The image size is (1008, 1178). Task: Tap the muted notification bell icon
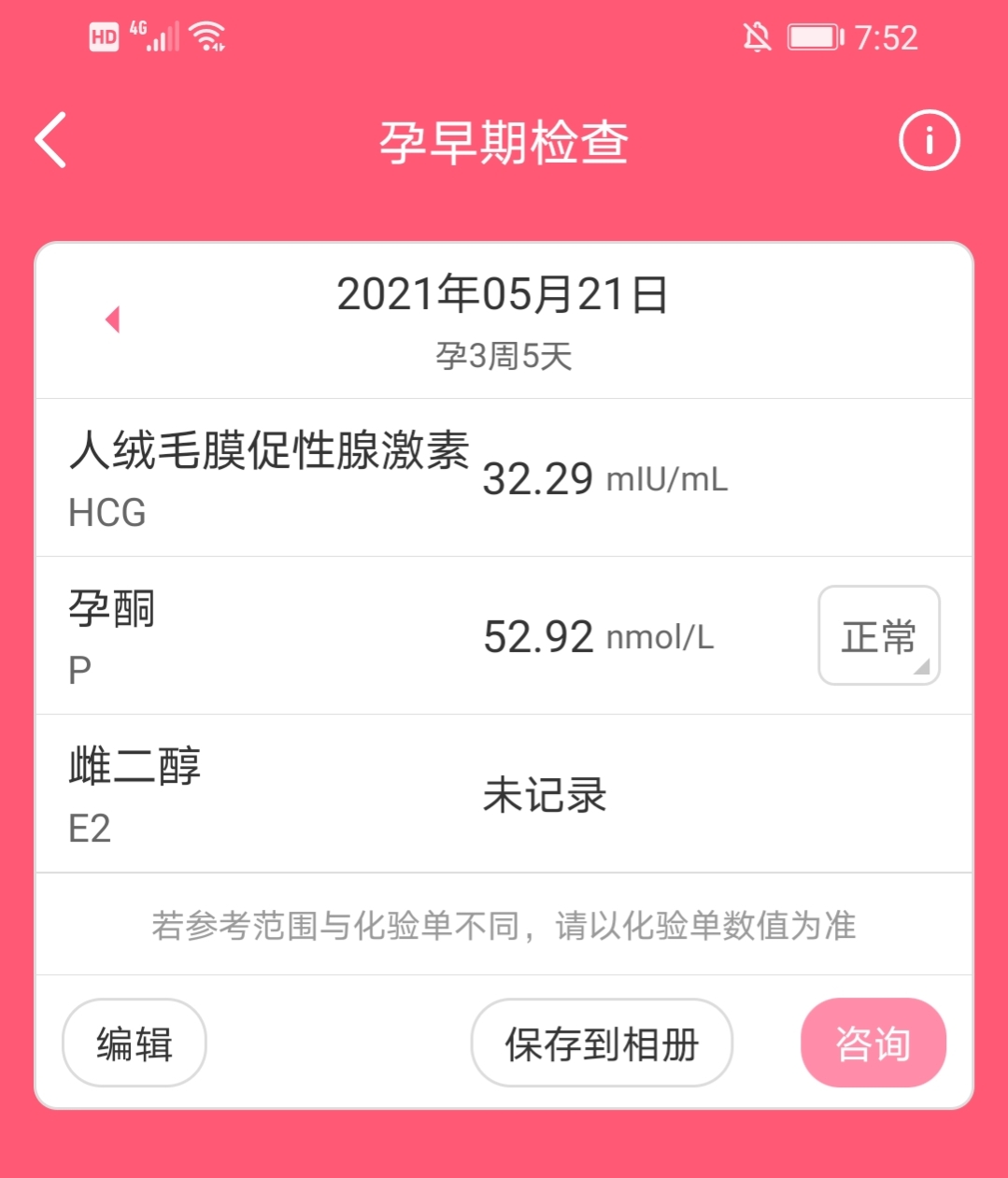click(759, 35)
